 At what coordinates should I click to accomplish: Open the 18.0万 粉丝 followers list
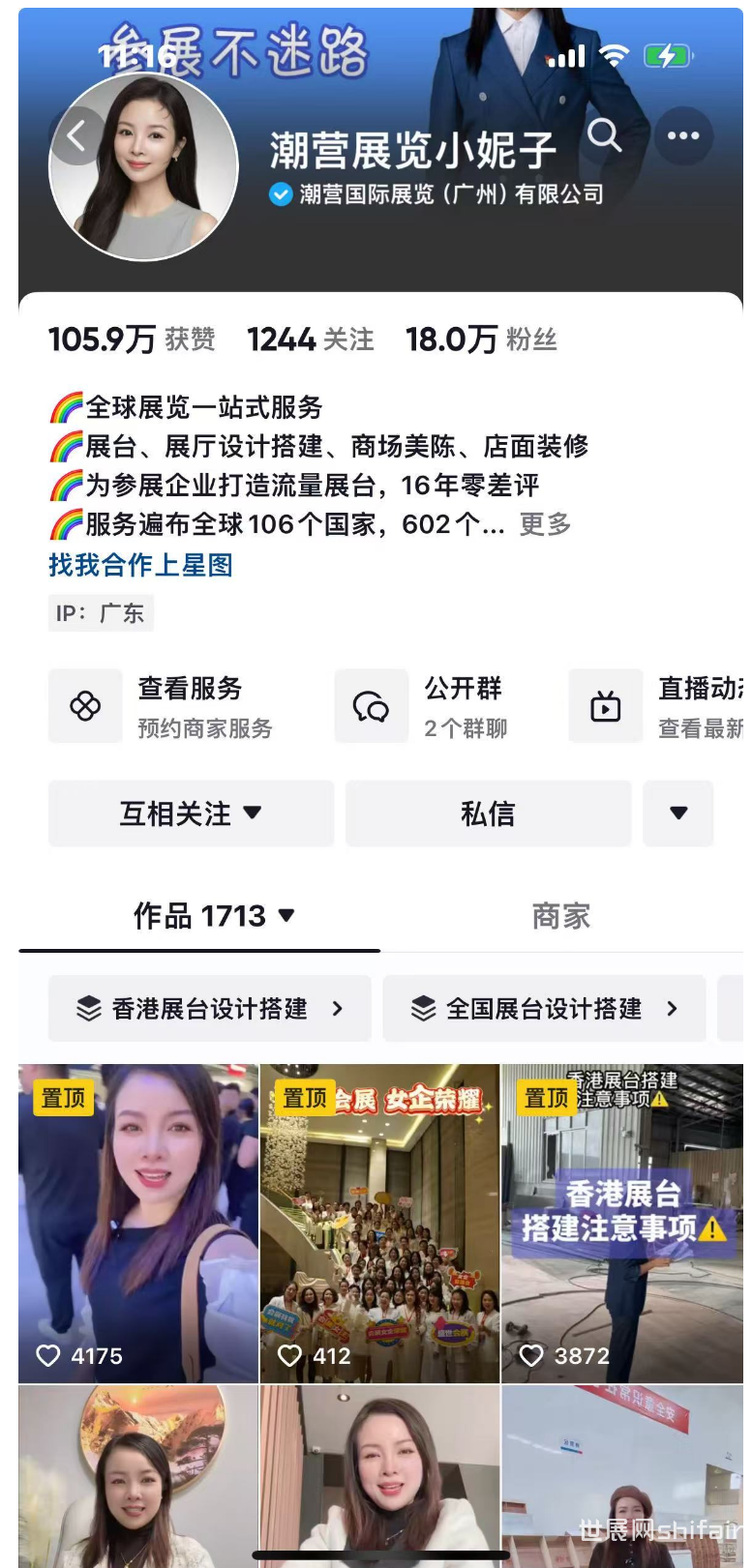[x=481, y=340]
